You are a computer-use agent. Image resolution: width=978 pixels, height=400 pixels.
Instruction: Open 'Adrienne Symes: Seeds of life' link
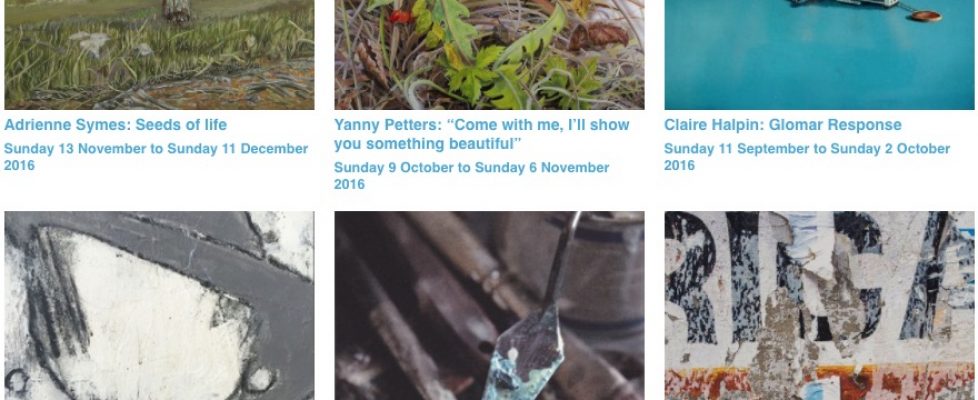pos(116,125)
